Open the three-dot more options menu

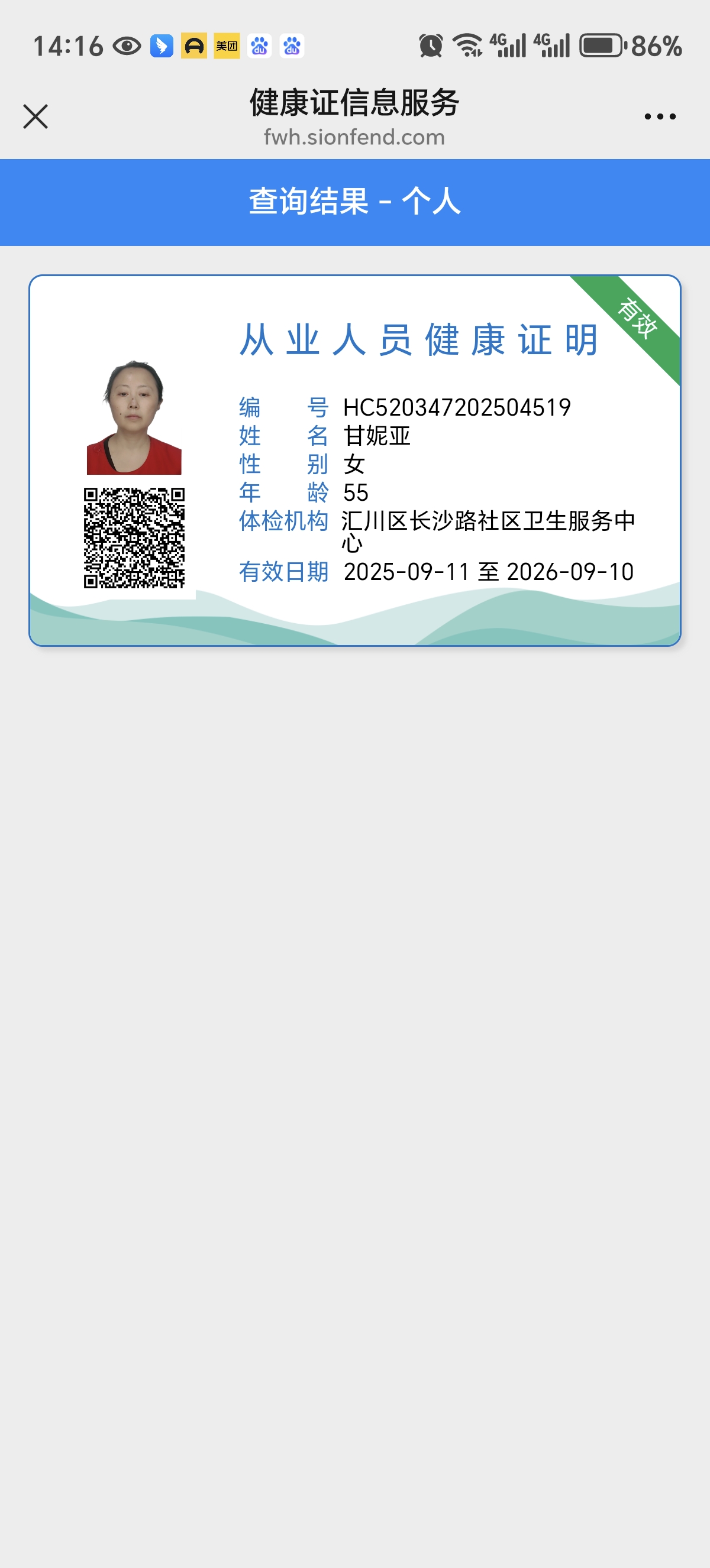click(x=660, y=116)
